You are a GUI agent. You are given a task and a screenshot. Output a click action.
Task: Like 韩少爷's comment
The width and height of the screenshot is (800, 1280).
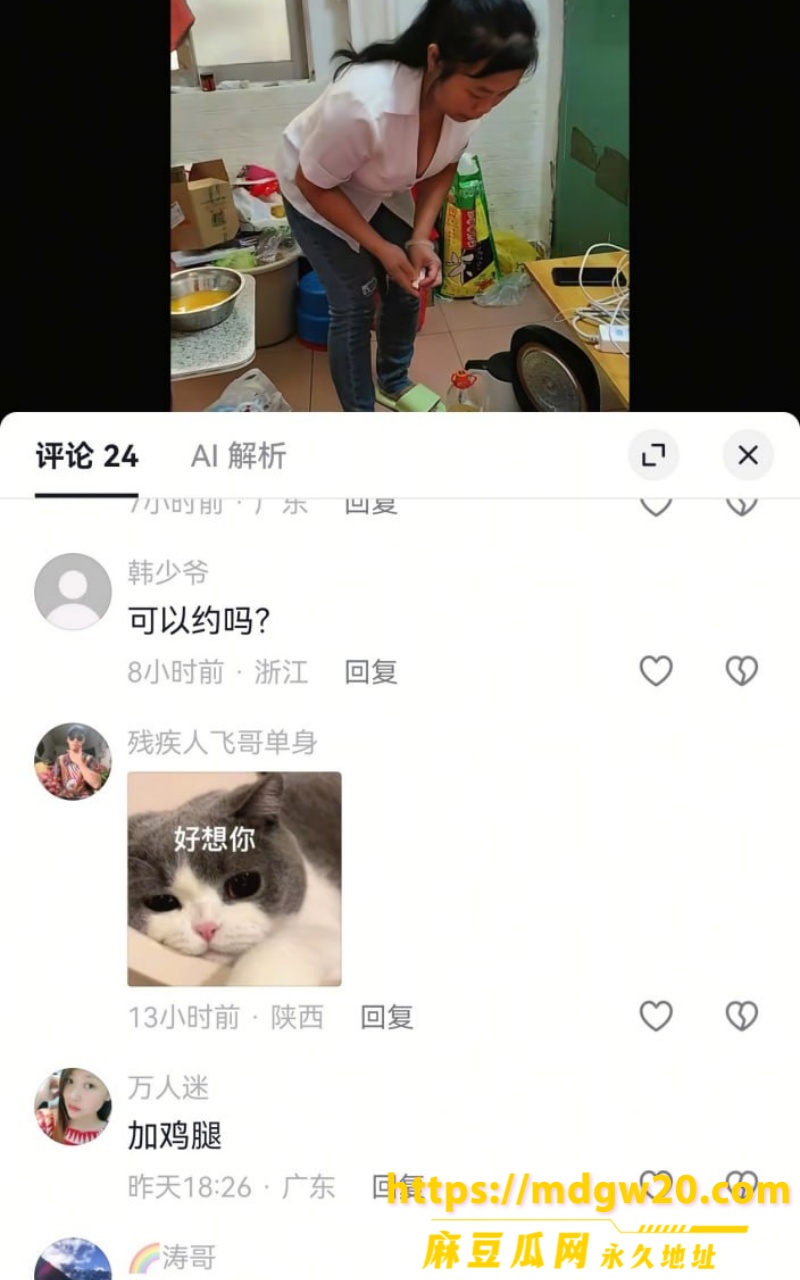(656, 671)
